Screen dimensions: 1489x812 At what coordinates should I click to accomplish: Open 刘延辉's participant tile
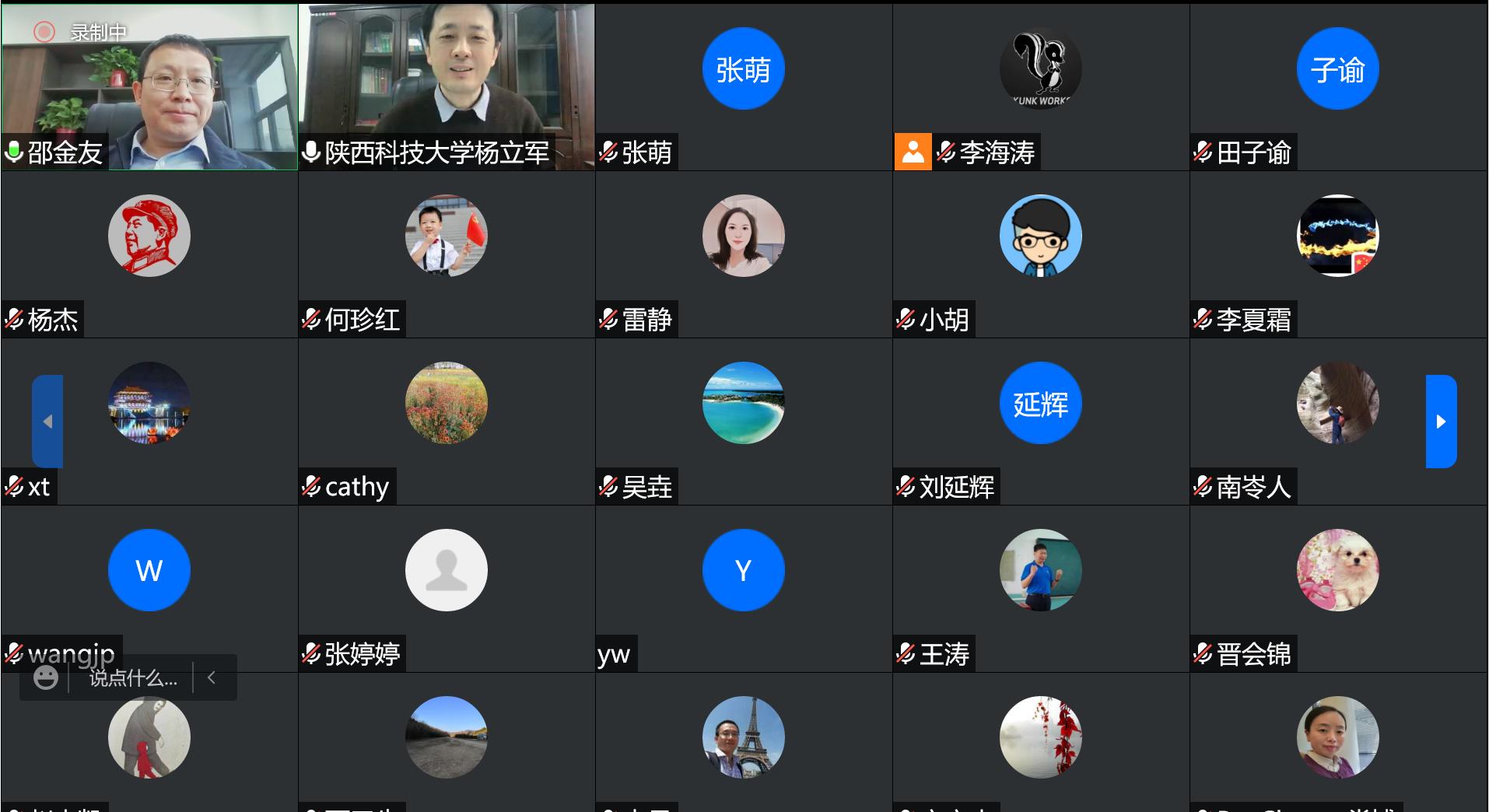point(1040,422)
